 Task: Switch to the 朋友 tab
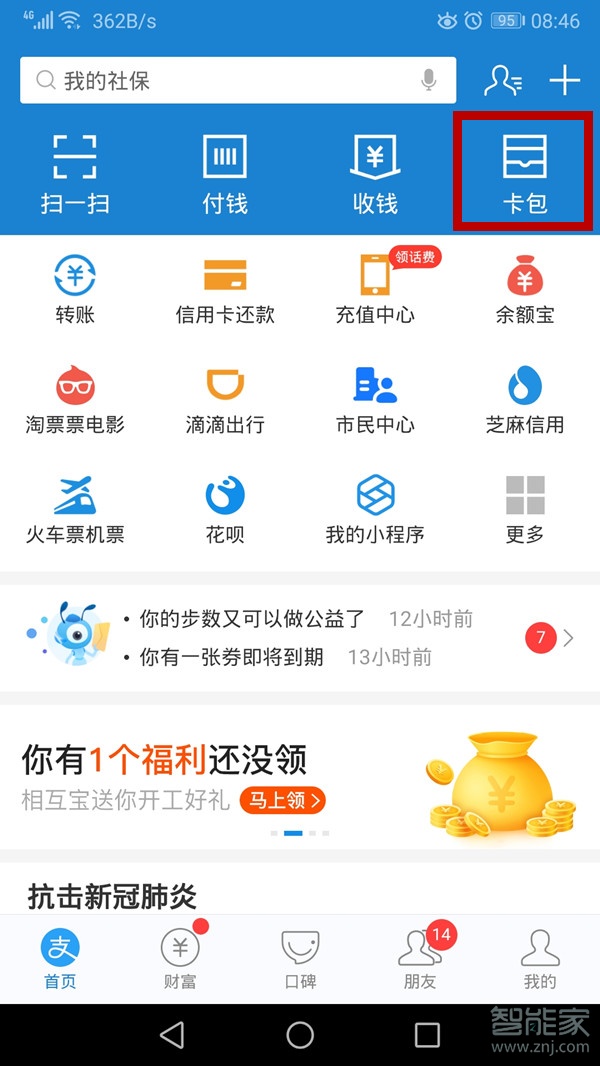tap(420, 958)
